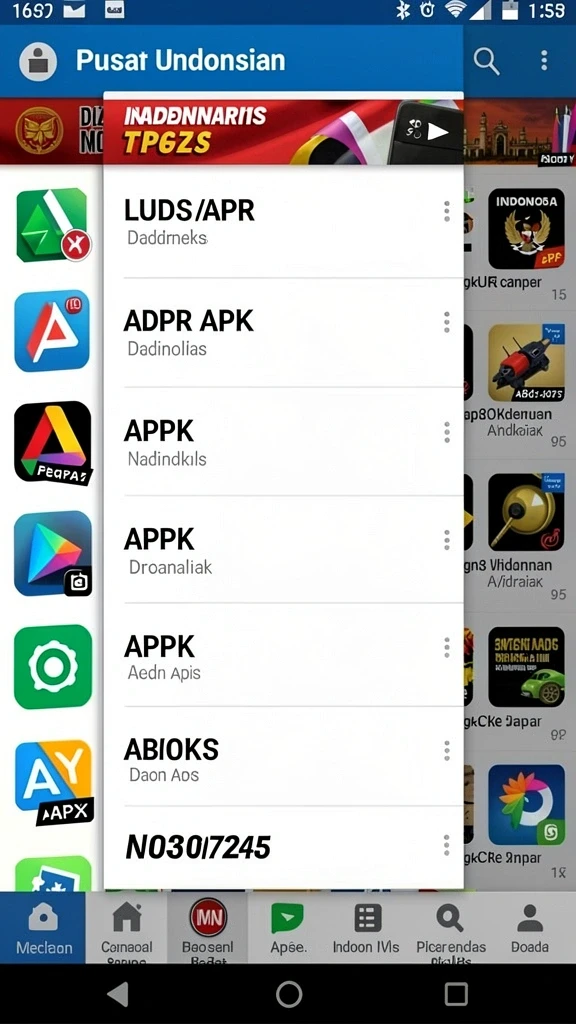This screenshot has width=576, height=1024.
Task: Open options for the ABIOKS row
Action: coord(447,751)
